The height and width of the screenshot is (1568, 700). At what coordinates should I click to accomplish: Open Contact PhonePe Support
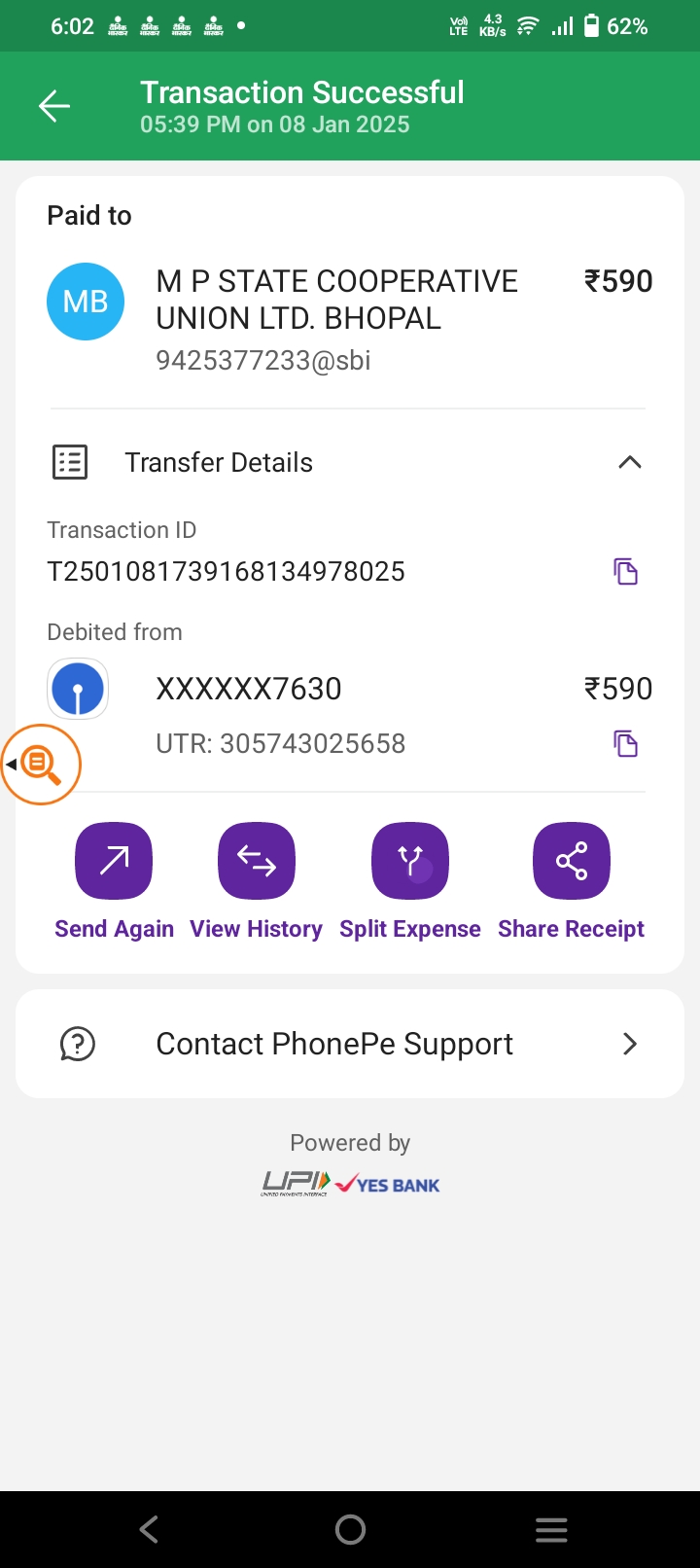coord(350,1044)
